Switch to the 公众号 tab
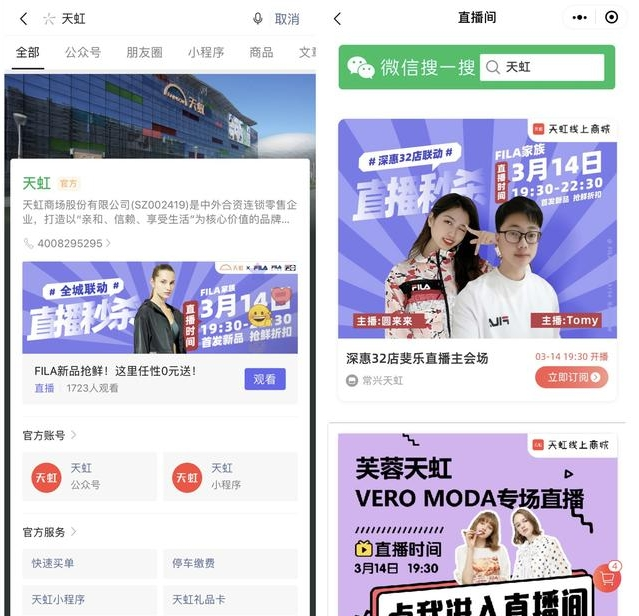The width and height of the screenshot is (639, 616). (83, 52)
